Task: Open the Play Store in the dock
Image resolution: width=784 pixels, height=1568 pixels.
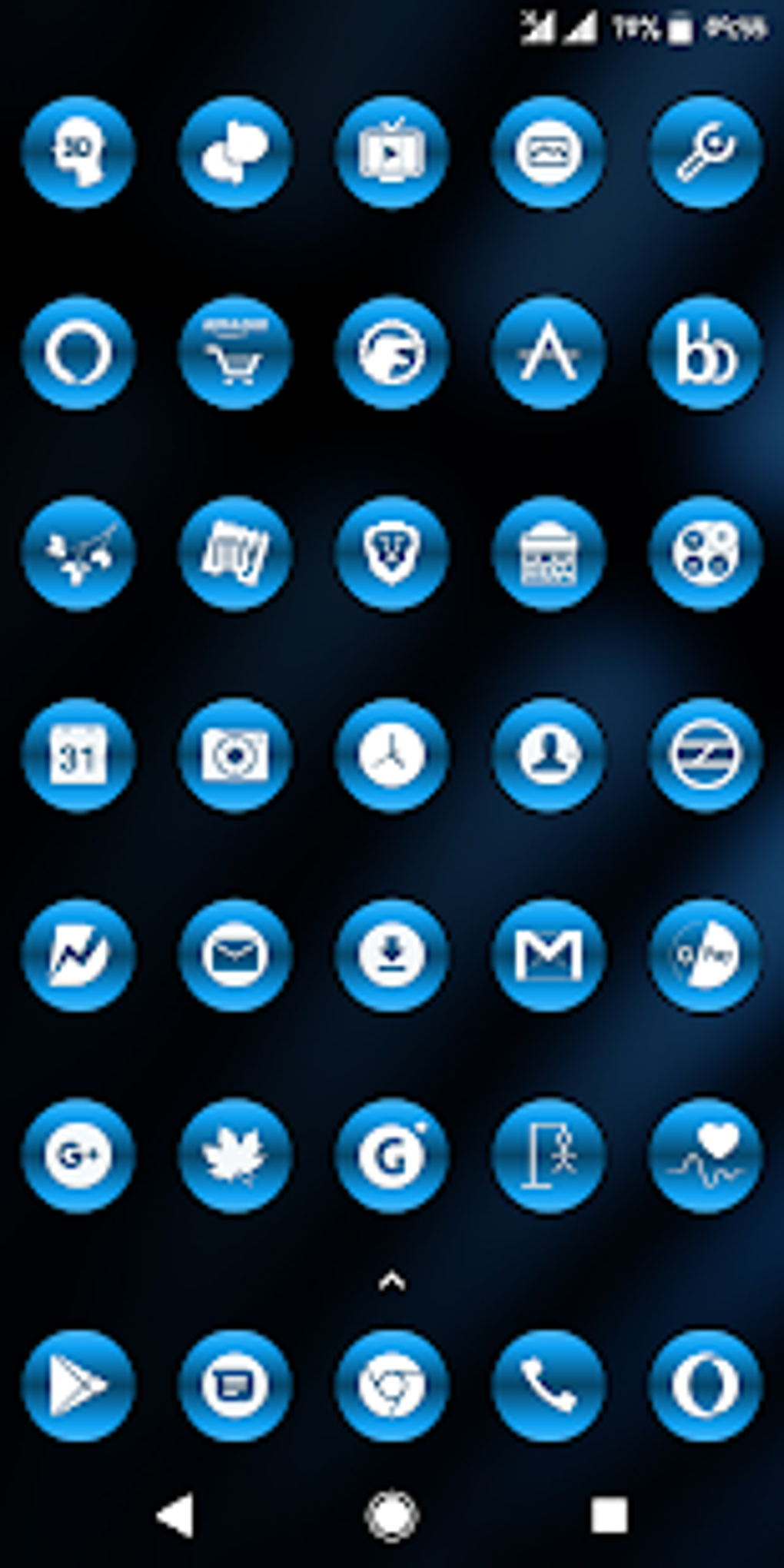Action: pyautogui.click(x=78, y=1385)
